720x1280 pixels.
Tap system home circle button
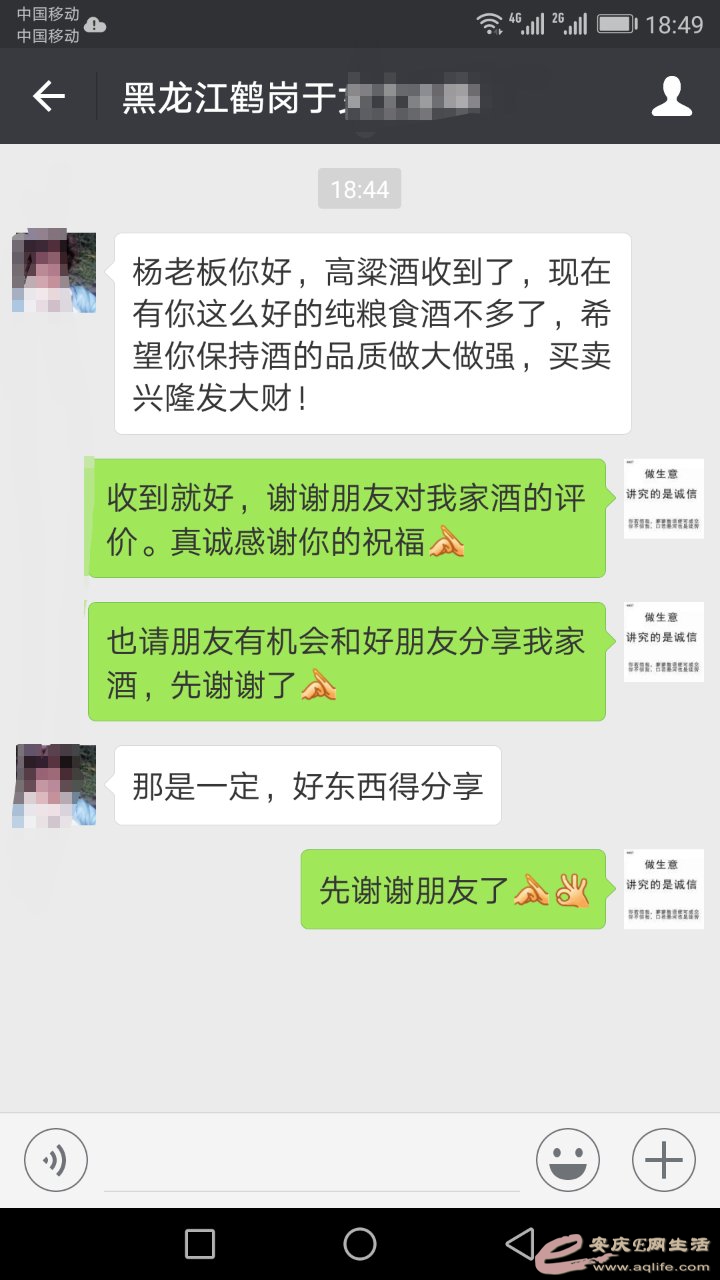coord(360,1244)
